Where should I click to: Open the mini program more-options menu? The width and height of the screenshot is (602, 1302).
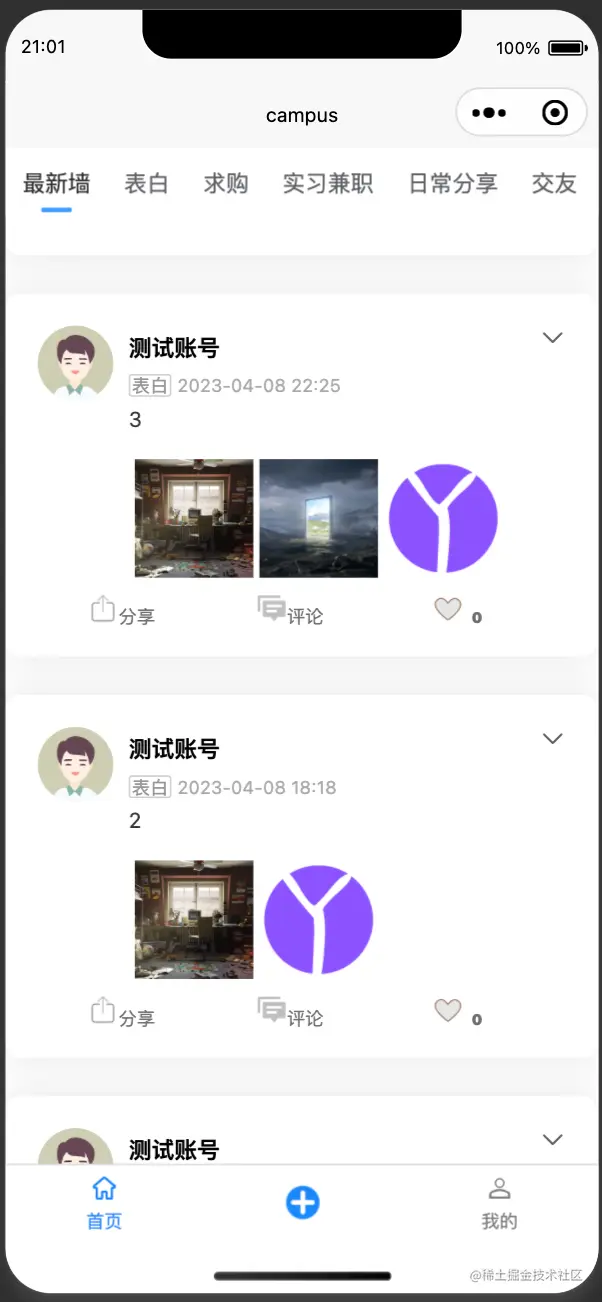489,113
